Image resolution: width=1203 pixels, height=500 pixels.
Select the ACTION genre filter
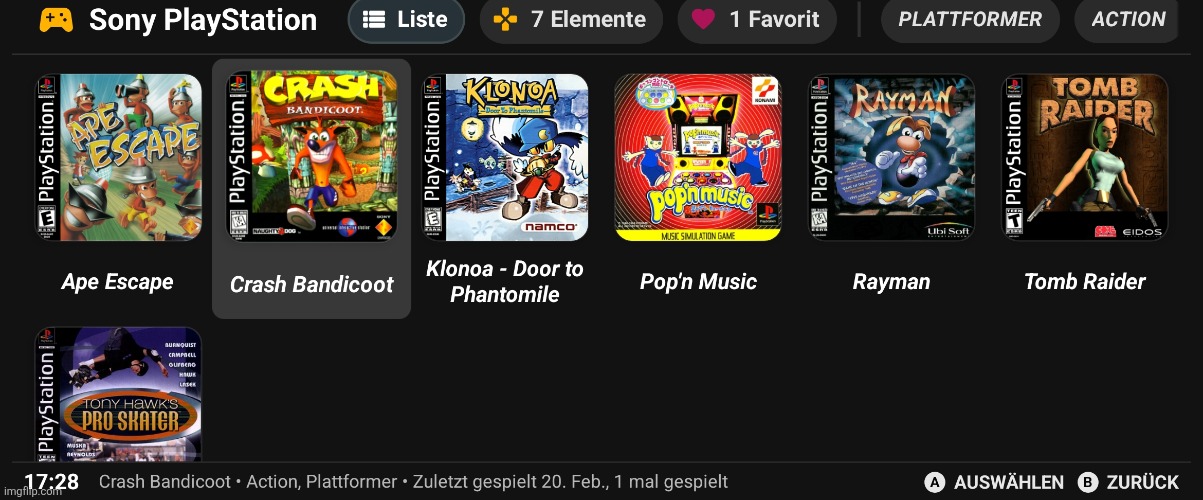(1128, 20)
